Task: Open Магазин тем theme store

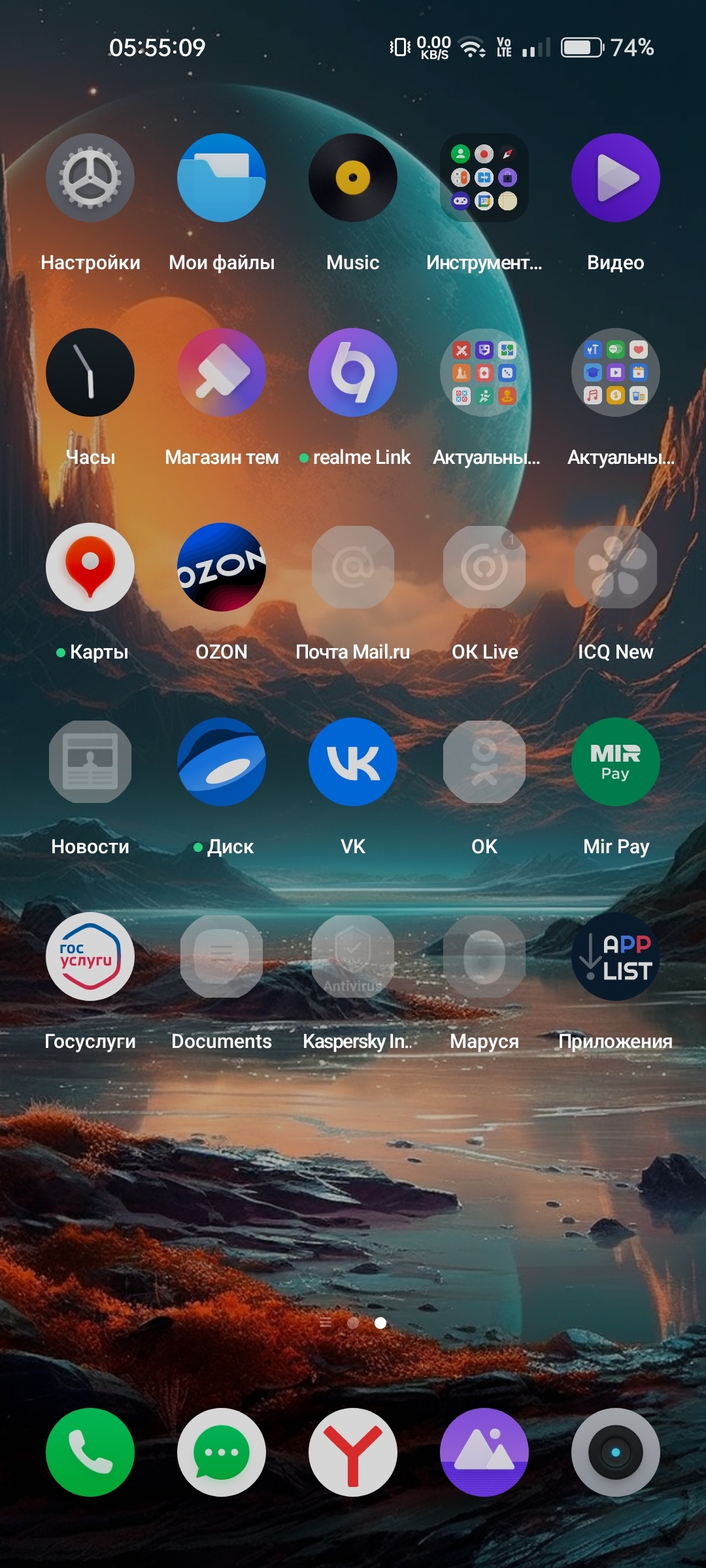Action: [222, 372]
